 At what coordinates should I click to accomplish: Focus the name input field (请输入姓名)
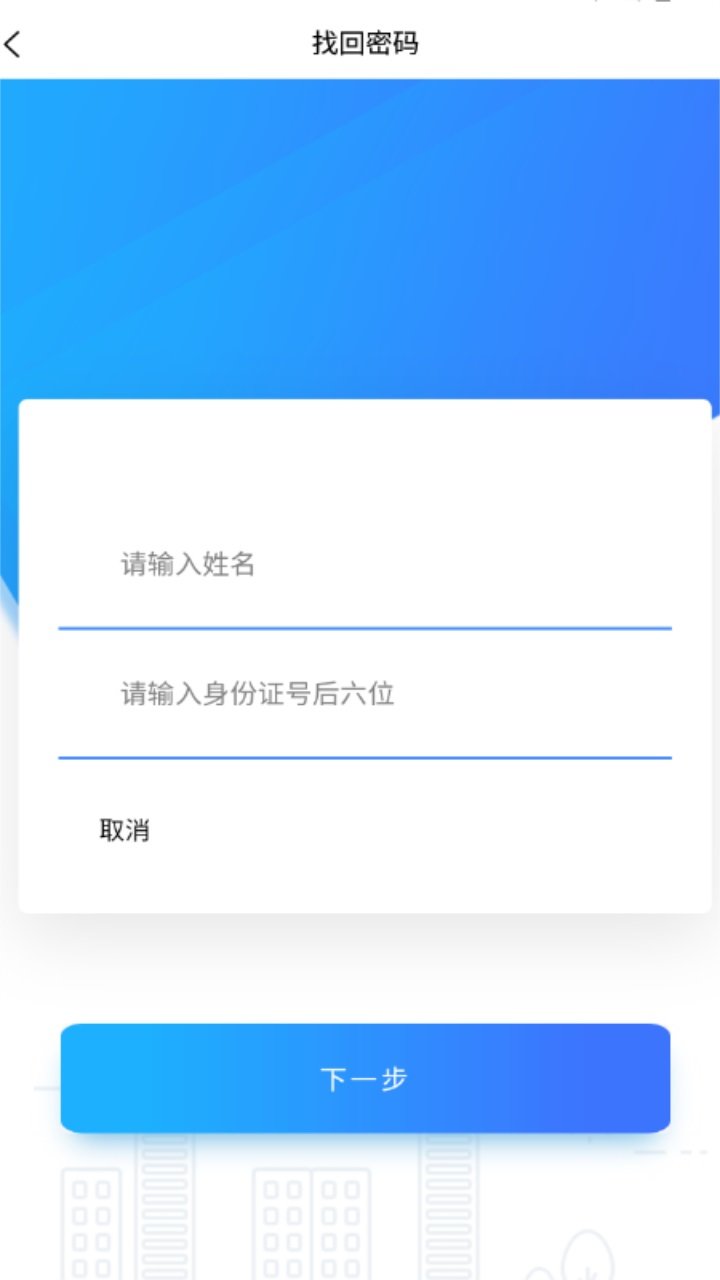tap(364, 565)
